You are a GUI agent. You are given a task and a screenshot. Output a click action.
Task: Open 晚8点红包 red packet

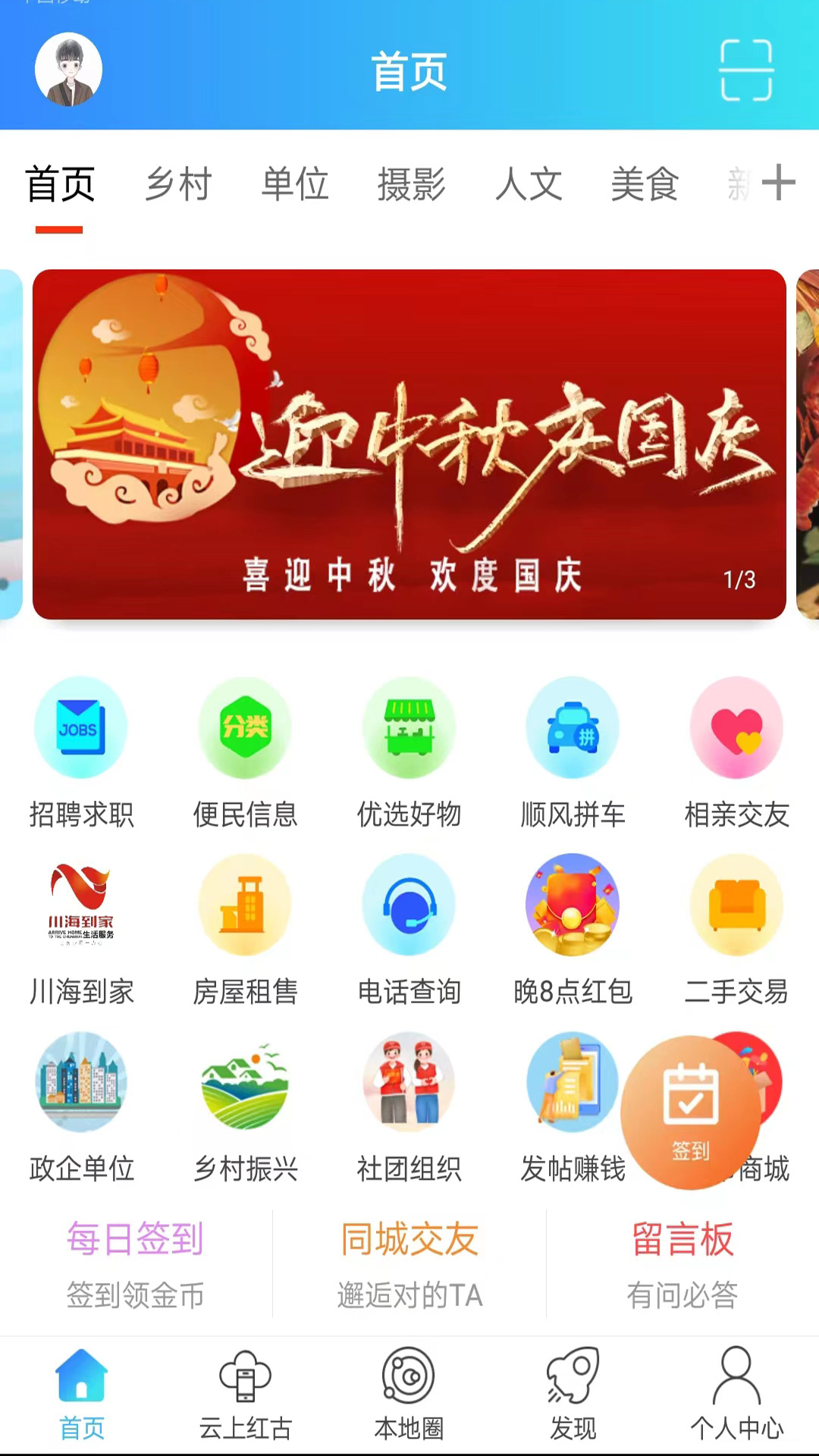[x=573, y=930]
